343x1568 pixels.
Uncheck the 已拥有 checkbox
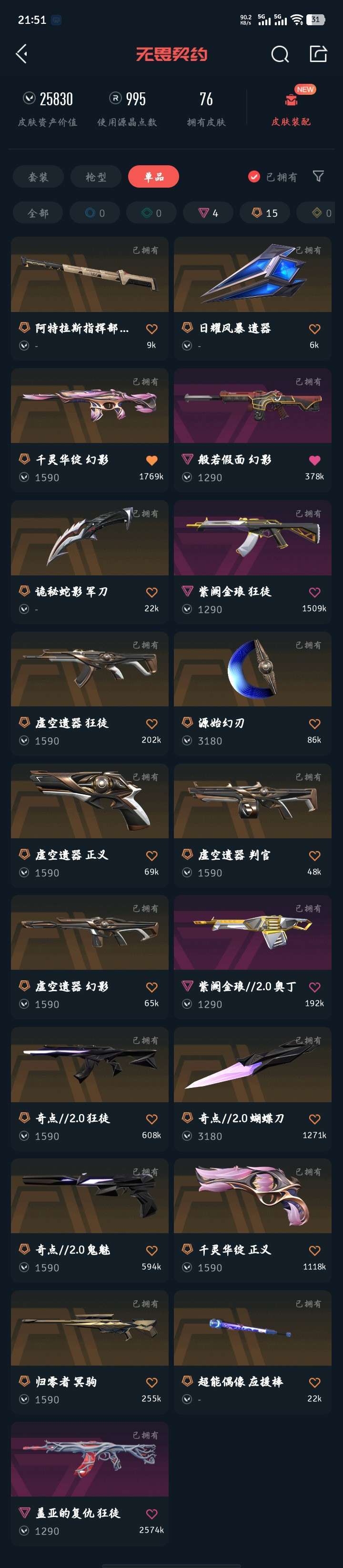coord(254,177)
